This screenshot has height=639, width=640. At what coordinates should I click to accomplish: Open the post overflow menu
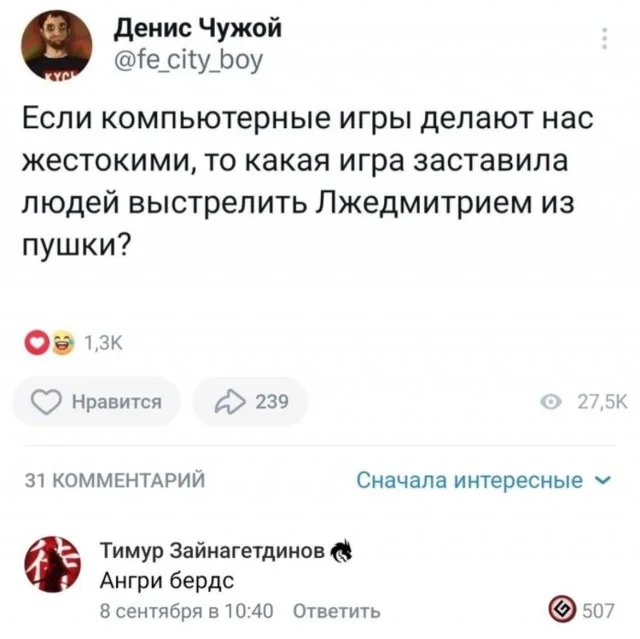click(606, 39)
